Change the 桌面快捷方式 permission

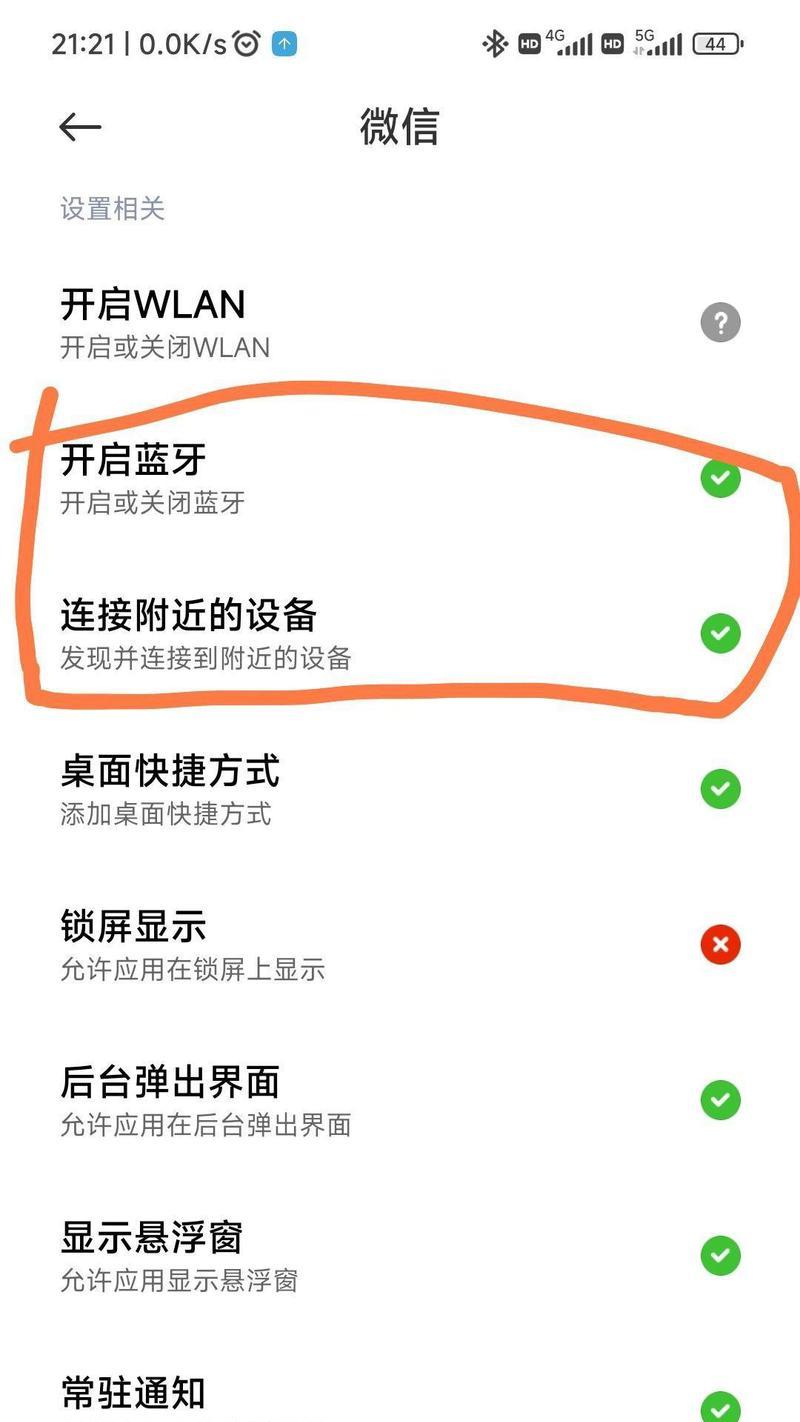(x=400, y=789)
